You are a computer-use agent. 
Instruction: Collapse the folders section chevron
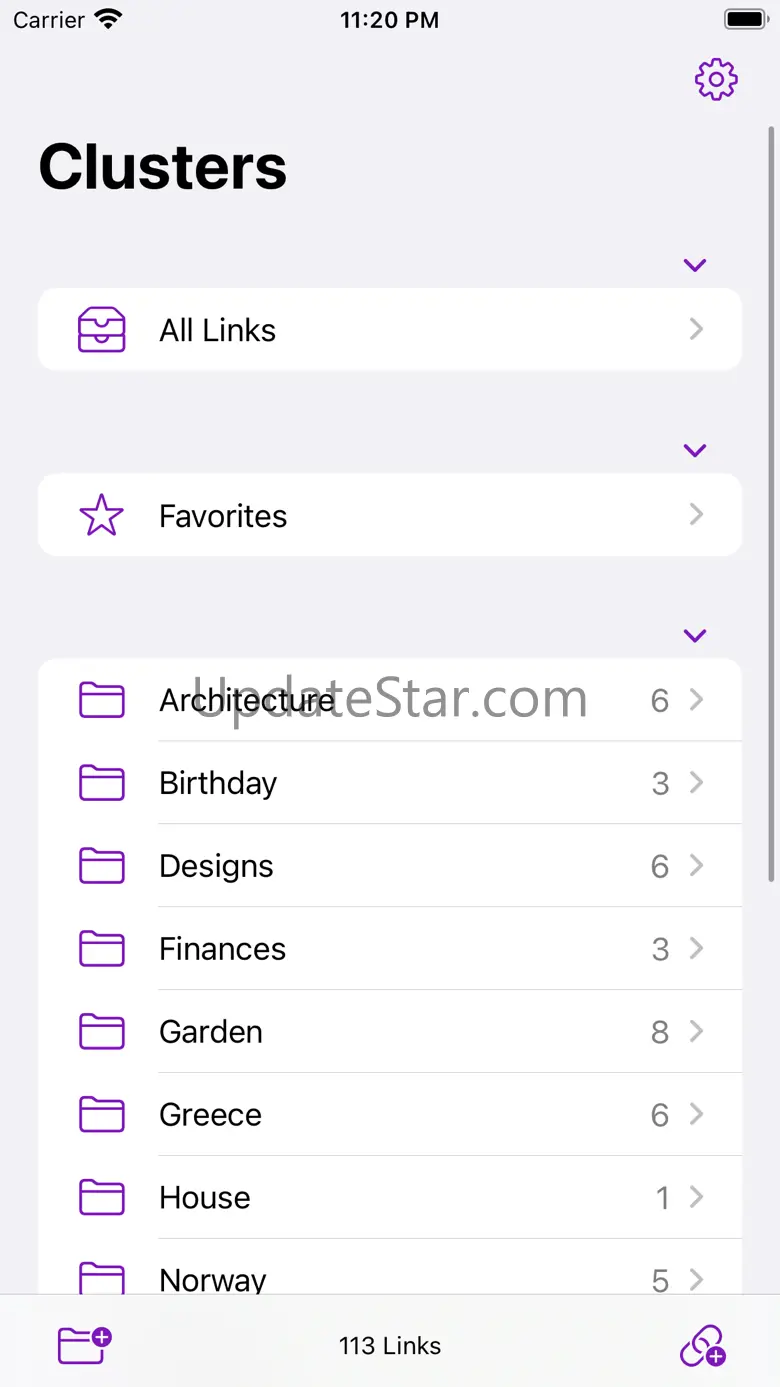pos(695,635)
